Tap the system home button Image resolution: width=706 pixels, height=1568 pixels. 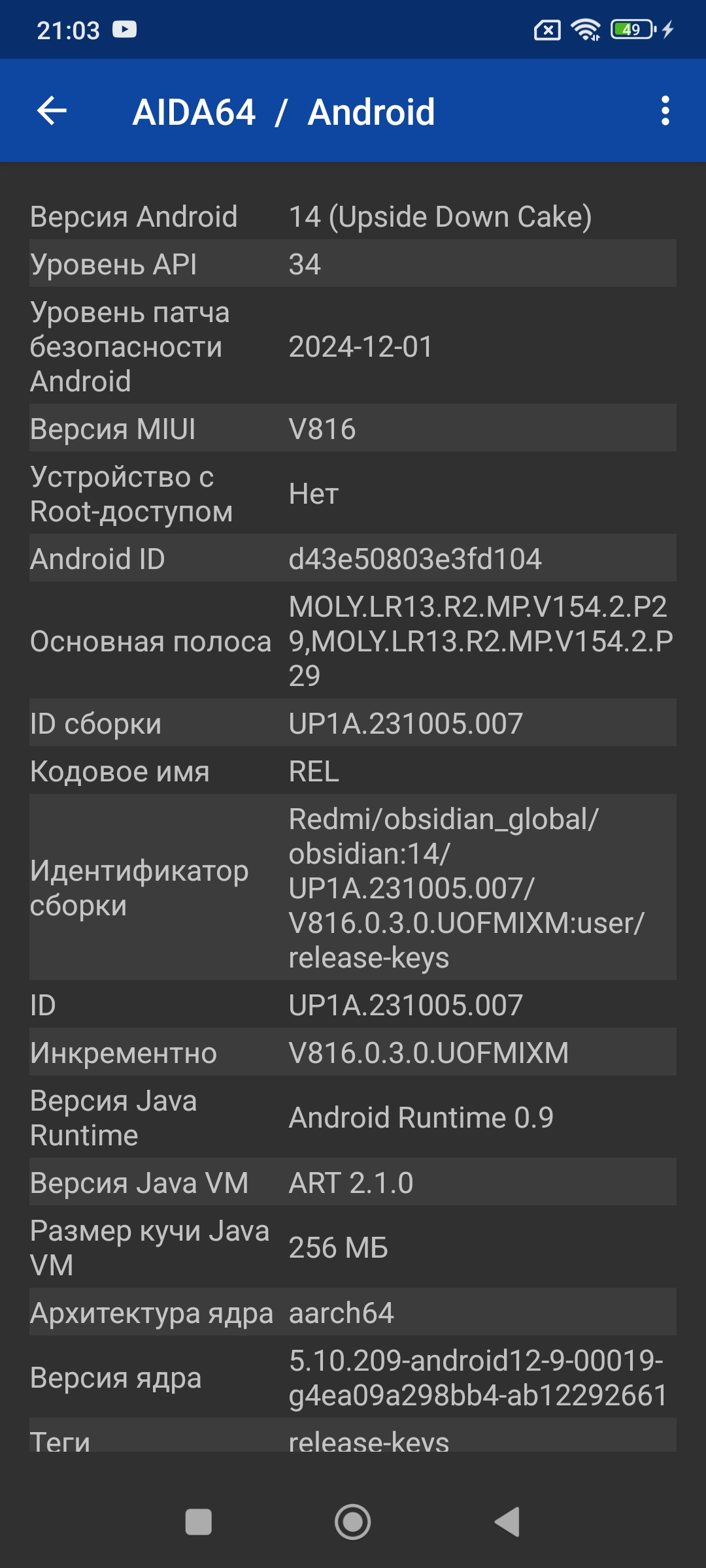[353, 1522]
